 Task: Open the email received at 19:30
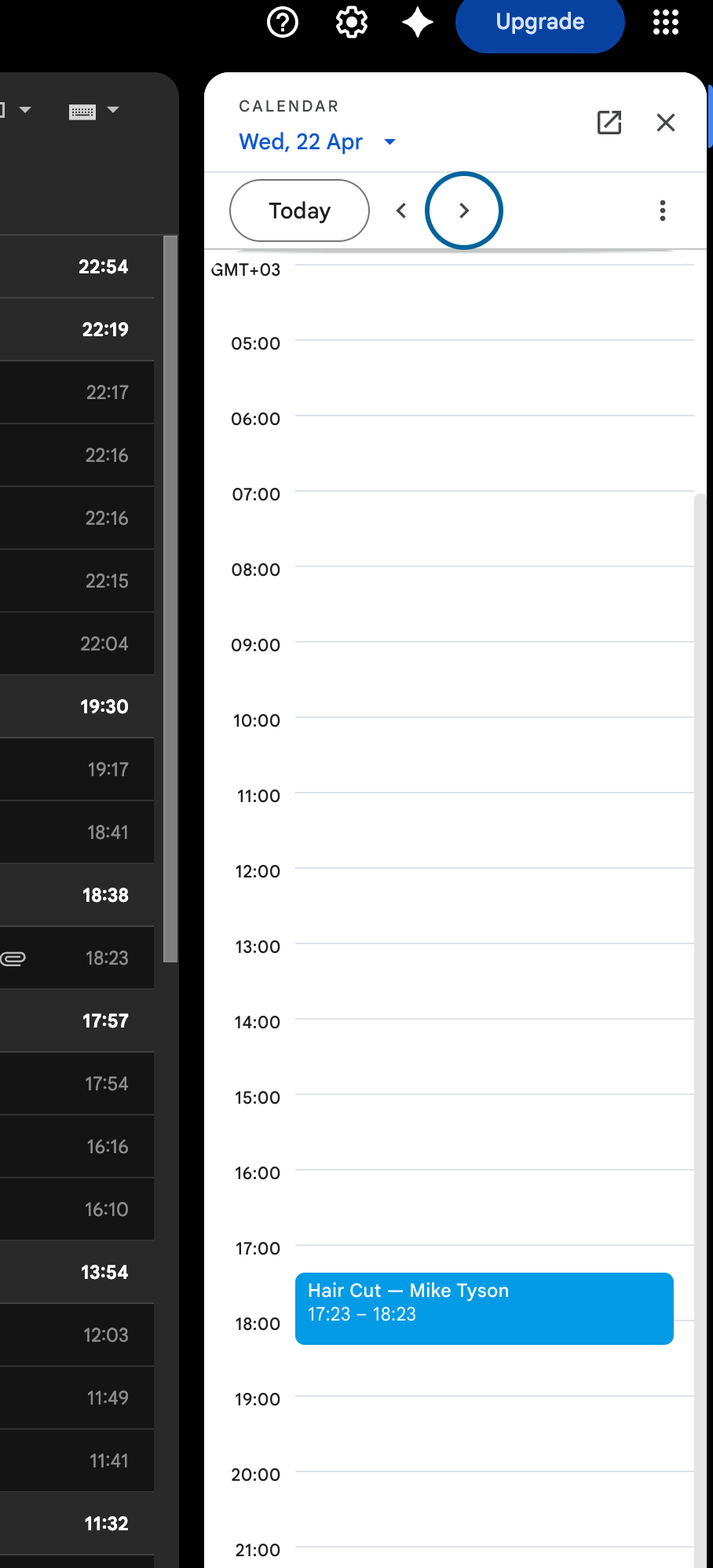point(79,707)
